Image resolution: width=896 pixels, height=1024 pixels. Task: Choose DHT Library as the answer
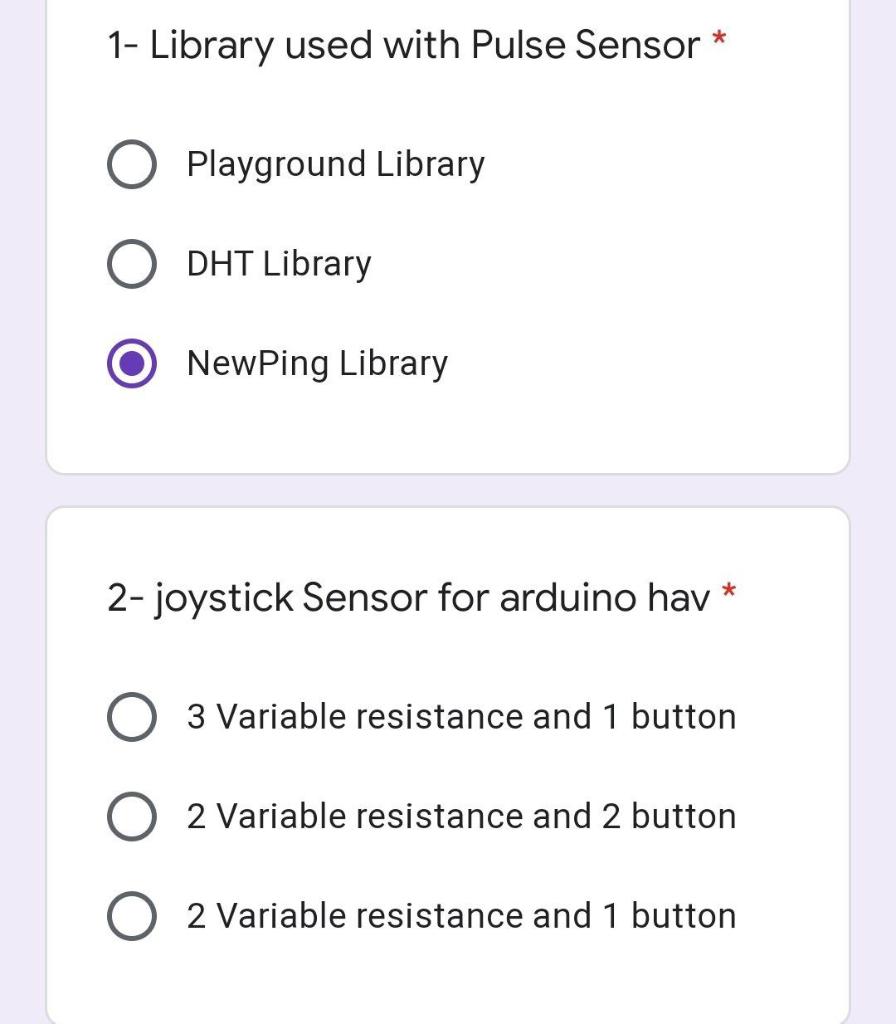click(131, 265)
